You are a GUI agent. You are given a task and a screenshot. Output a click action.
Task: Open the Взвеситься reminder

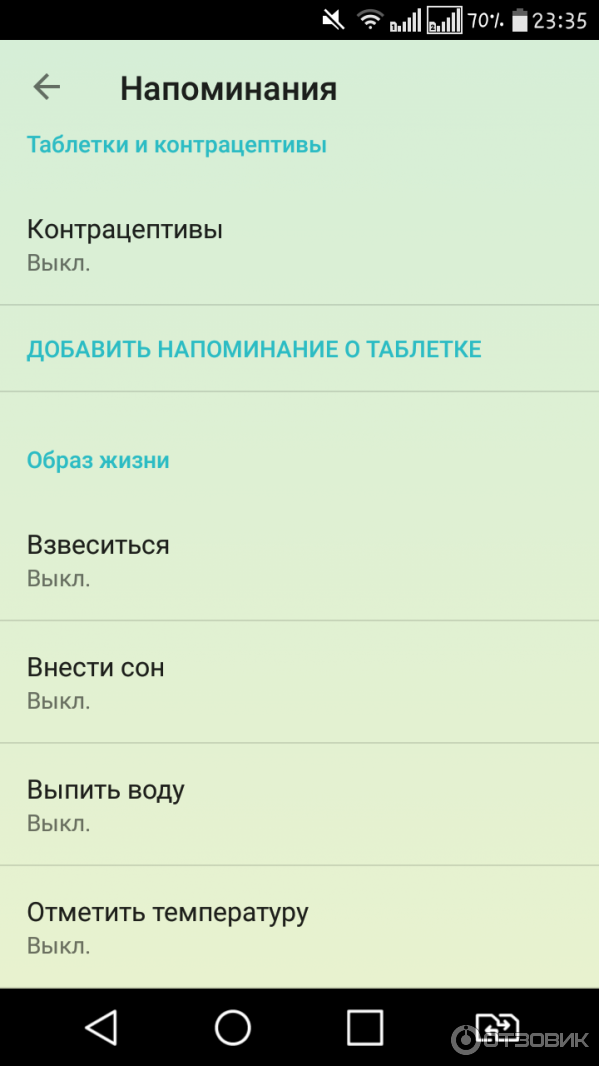click(299, 560)
